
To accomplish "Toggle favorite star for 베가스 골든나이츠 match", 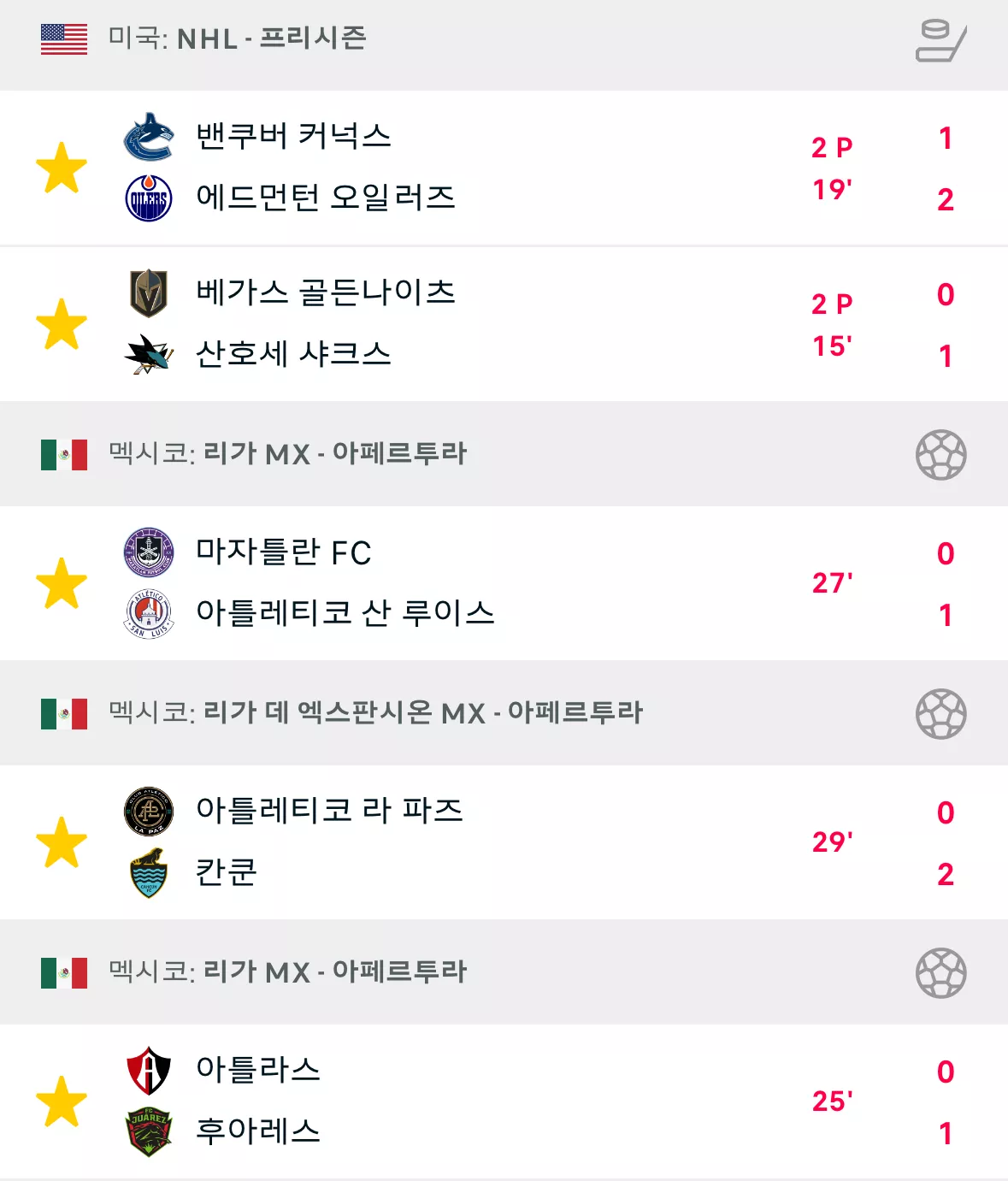I will [x=62, y=324].
